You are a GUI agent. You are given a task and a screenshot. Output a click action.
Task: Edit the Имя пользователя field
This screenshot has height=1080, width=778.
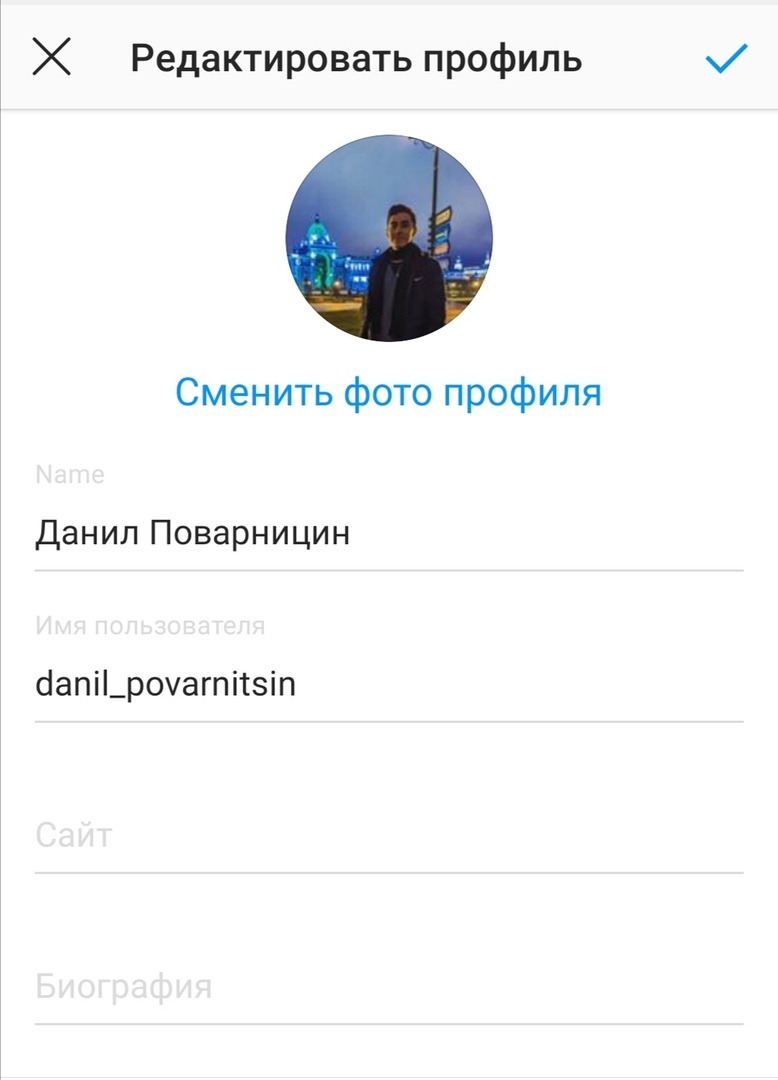click(x=388, y=685)
